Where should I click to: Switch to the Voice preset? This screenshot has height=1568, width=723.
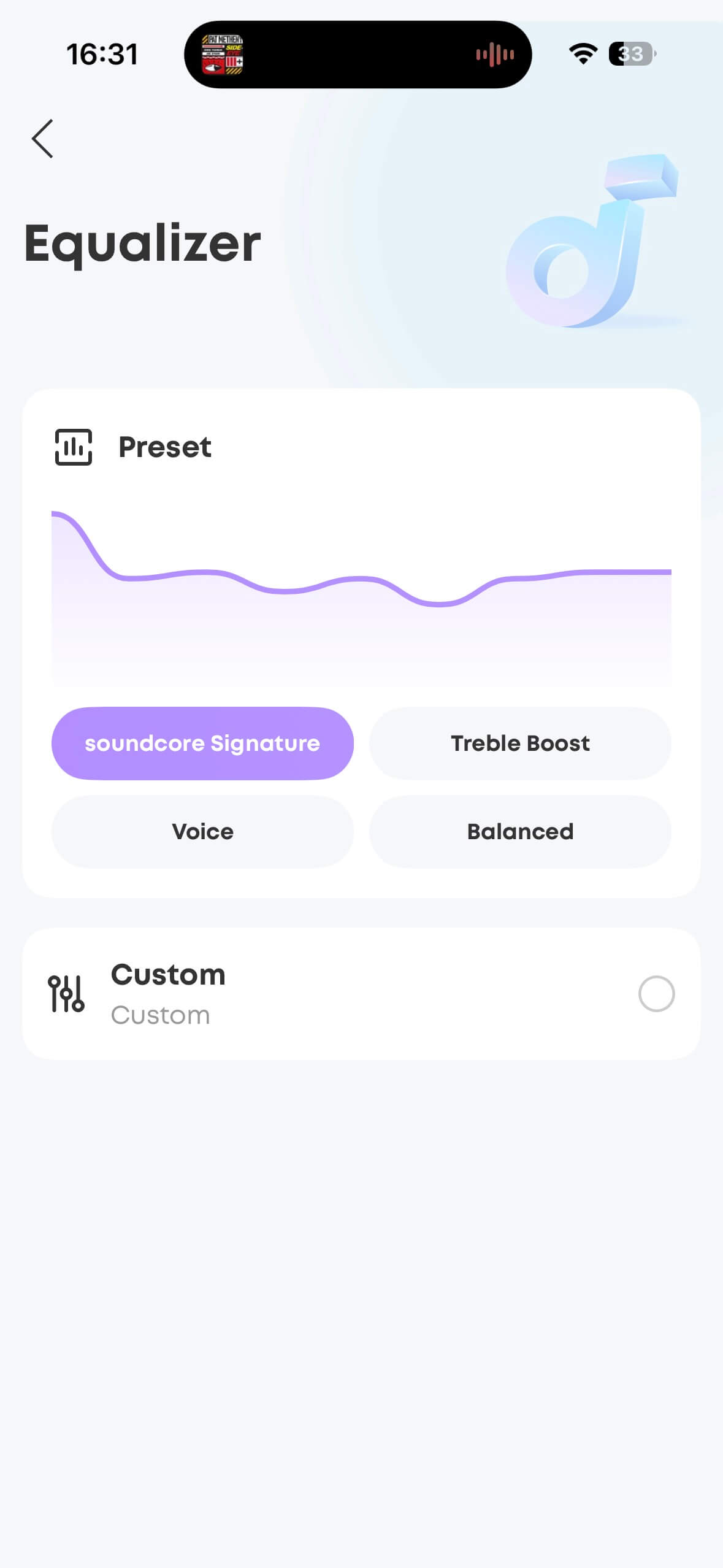pyautogui.click(x=202, y=831)
